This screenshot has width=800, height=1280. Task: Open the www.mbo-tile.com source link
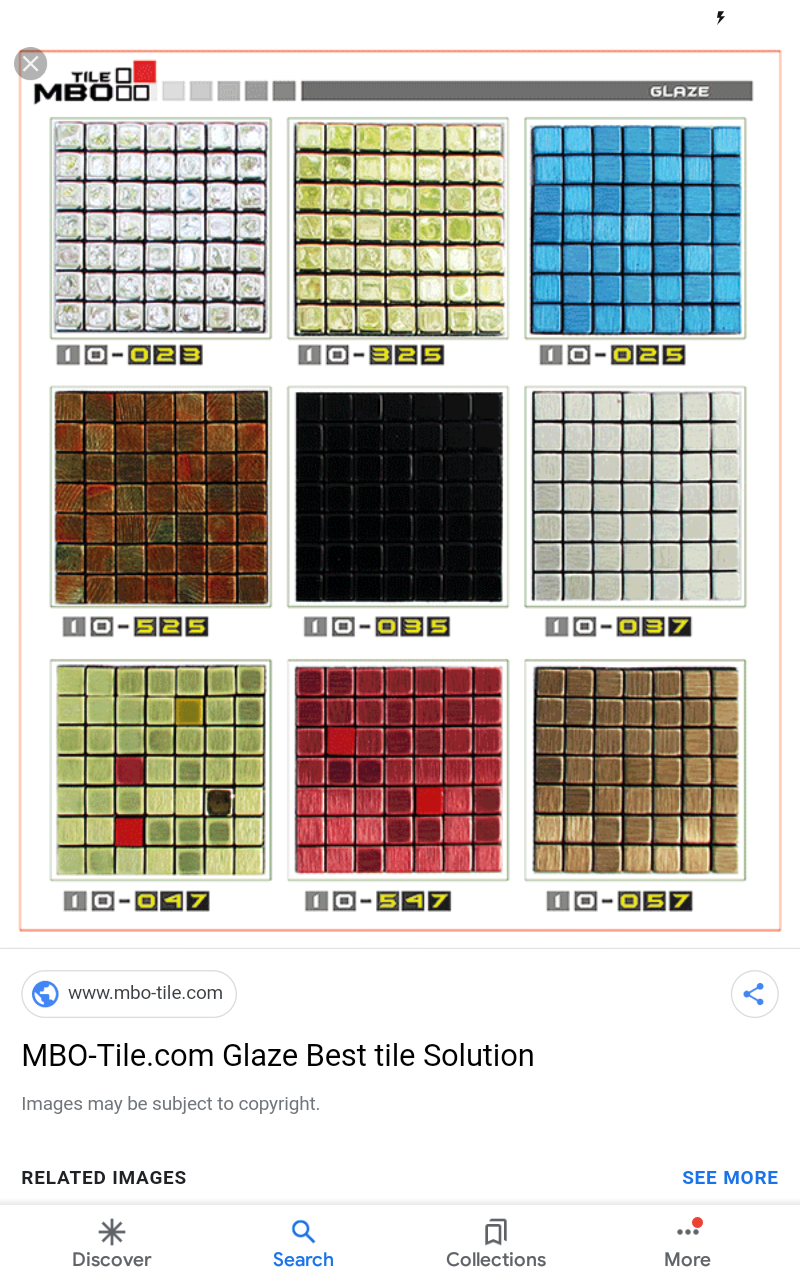(x=129, y=994)
